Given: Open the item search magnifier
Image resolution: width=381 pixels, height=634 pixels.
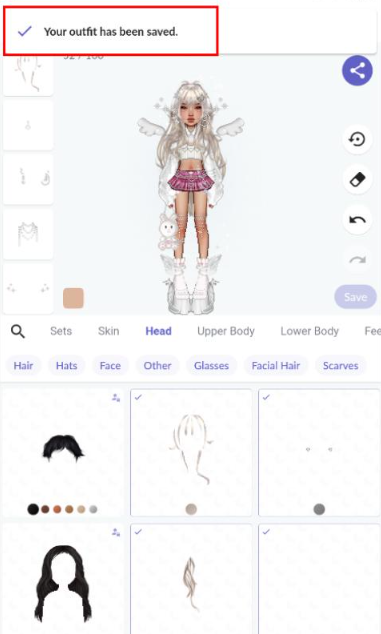Looking at the screenshot, I should click(x=18, y=332).
